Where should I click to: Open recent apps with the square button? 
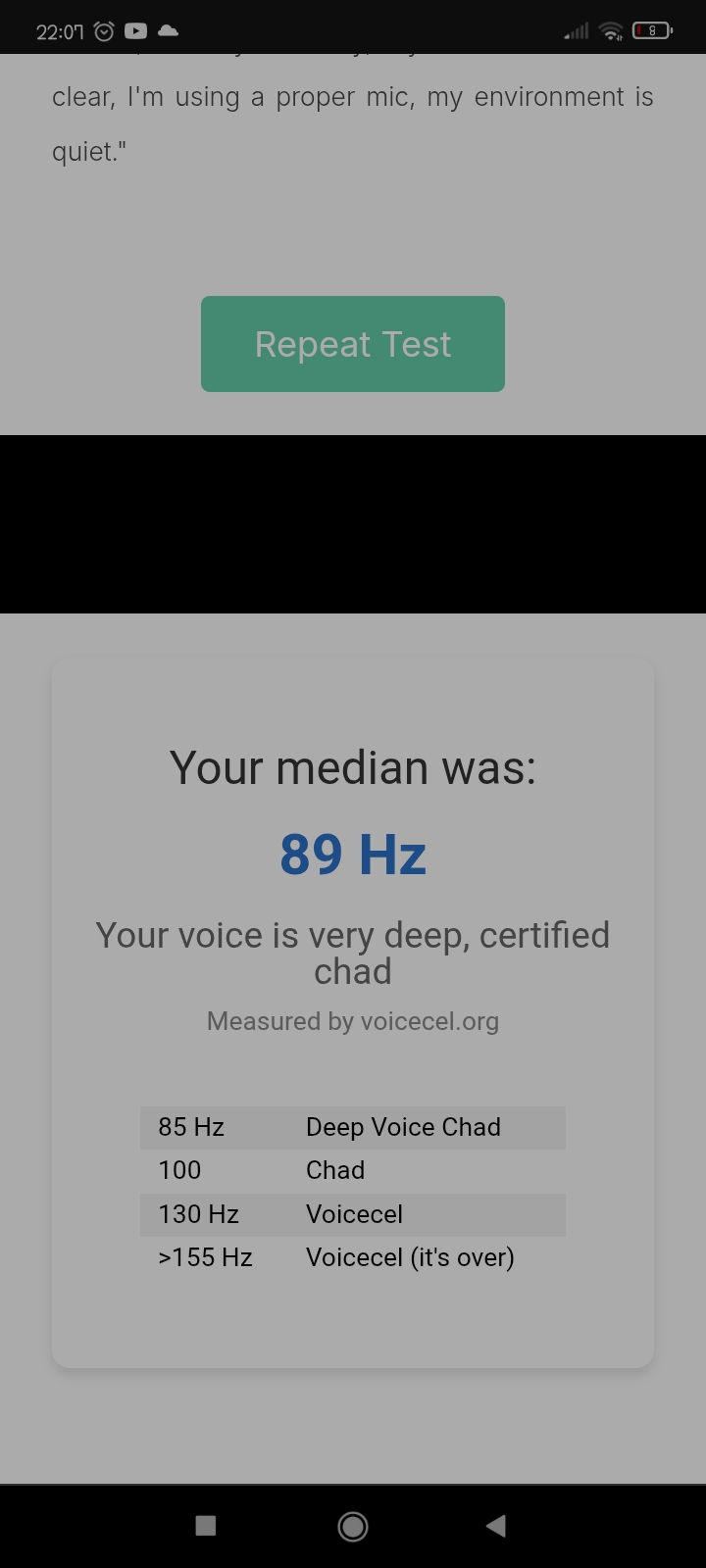(x=205, y=1526)
